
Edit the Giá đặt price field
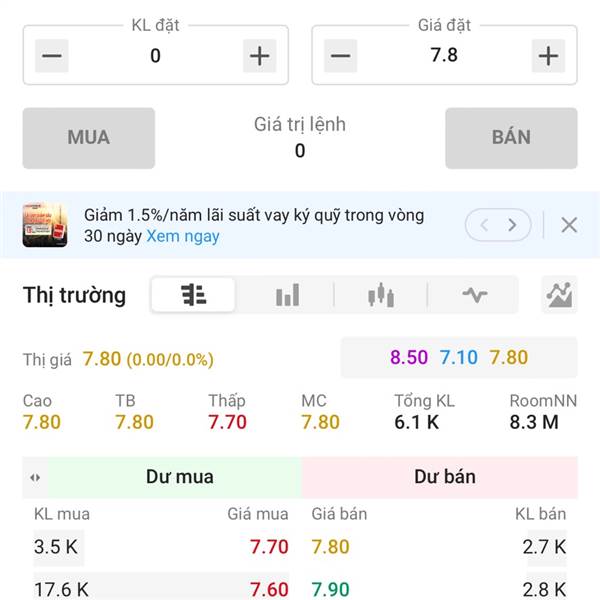click(444, 56)
